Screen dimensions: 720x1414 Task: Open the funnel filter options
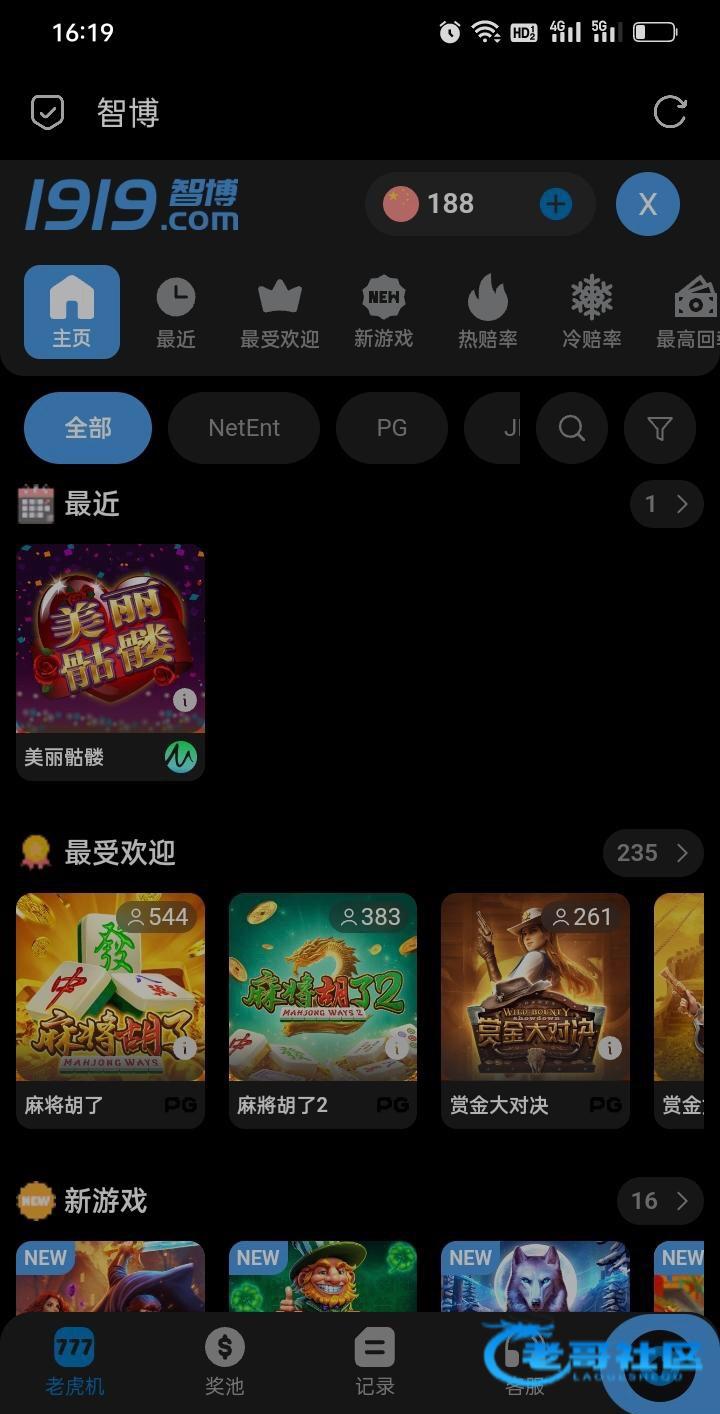pyautogui.click(x=659, y=428)
